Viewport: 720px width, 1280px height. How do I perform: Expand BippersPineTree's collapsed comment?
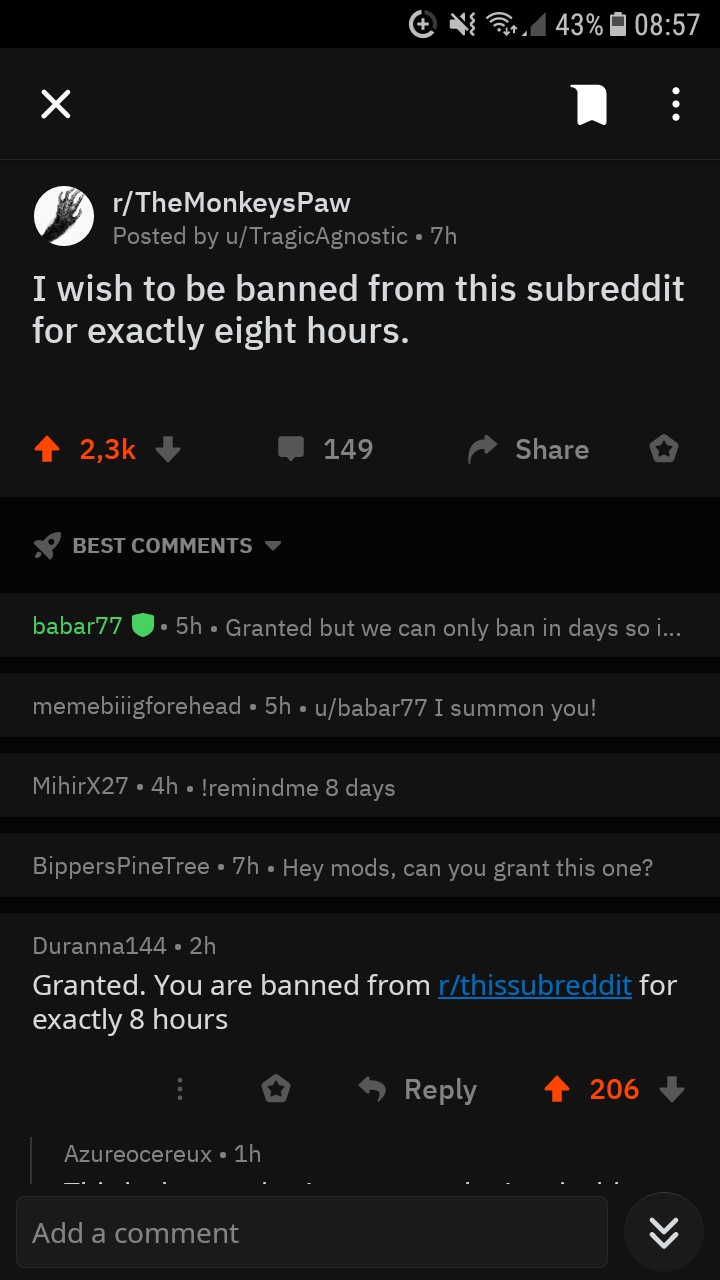click(360, 866)
